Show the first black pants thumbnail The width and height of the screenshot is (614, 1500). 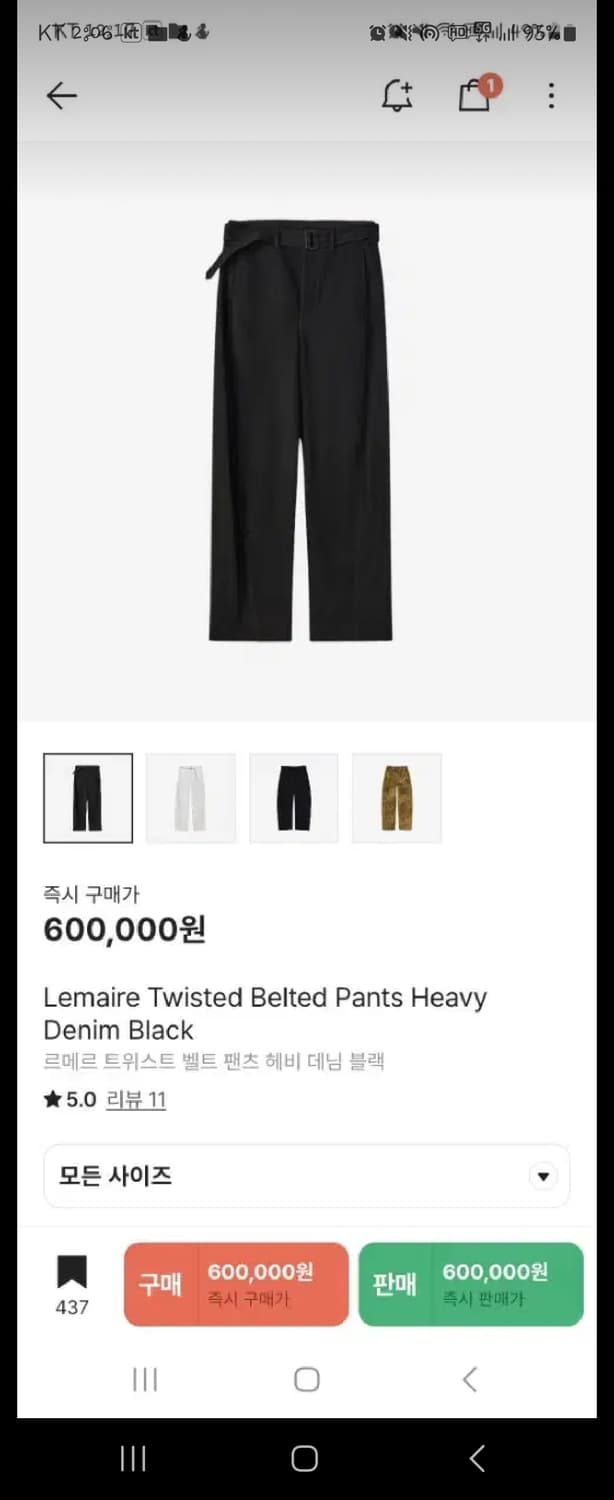pyautogui.click(x=88, y=798)
